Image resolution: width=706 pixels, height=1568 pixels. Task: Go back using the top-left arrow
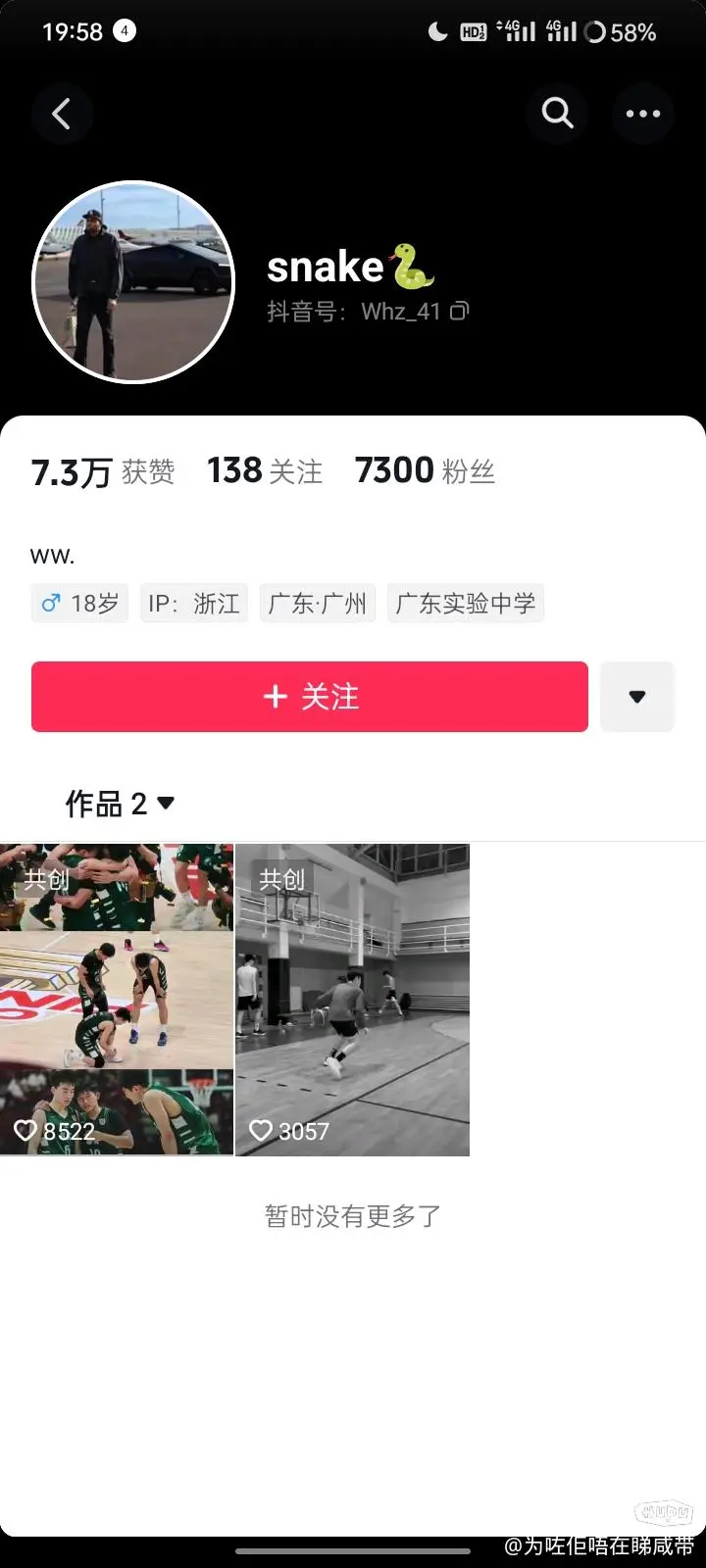pyautogui.click(x=62, y=115)
